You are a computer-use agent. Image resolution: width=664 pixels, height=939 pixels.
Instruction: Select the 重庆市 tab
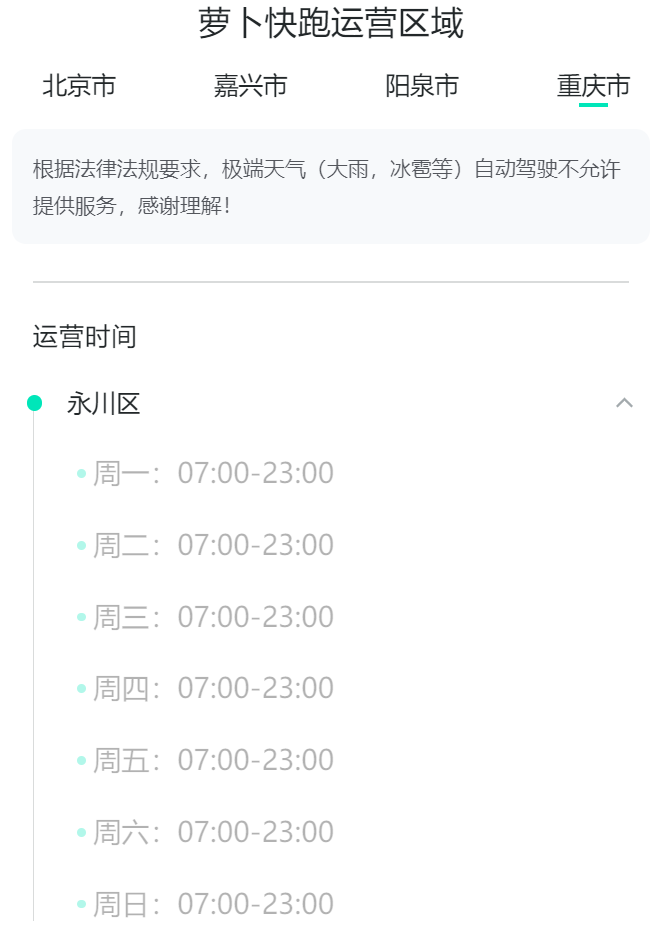click(593, 86)
